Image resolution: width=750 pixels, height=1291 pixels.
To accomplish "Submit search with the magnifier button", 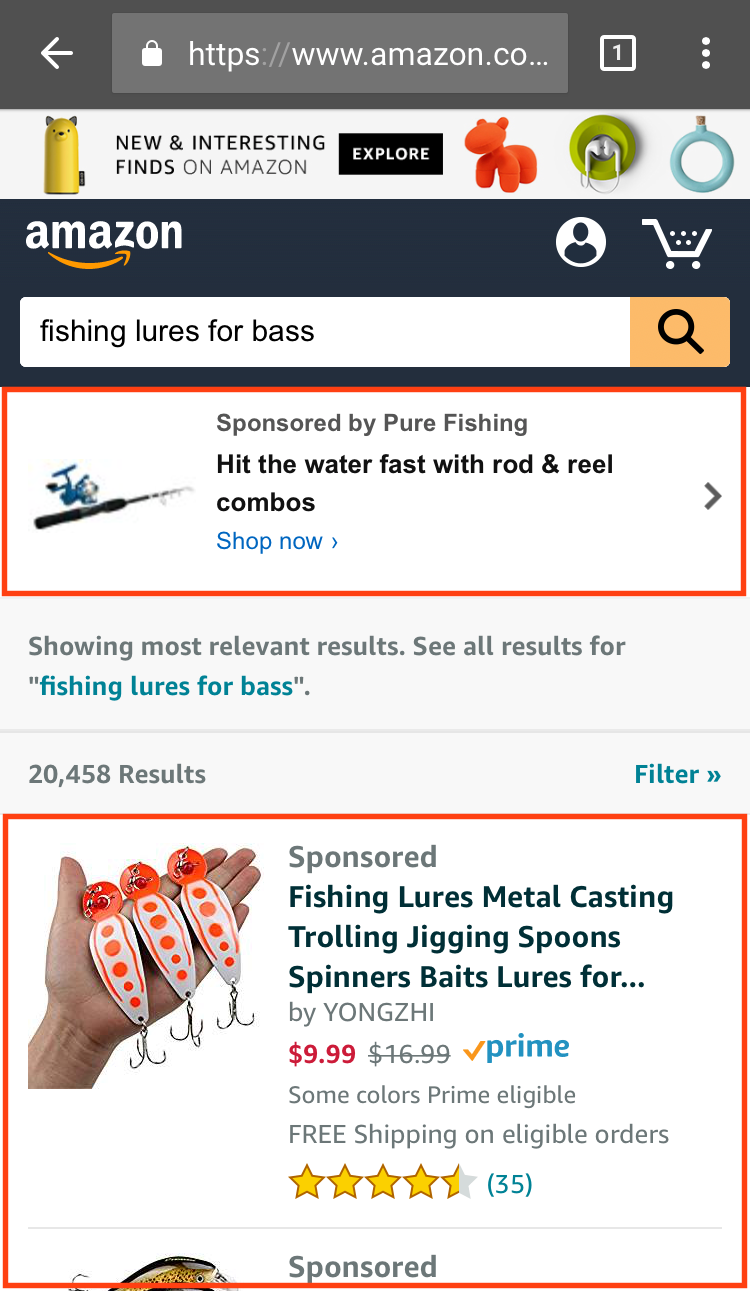I will pos(681,331).
